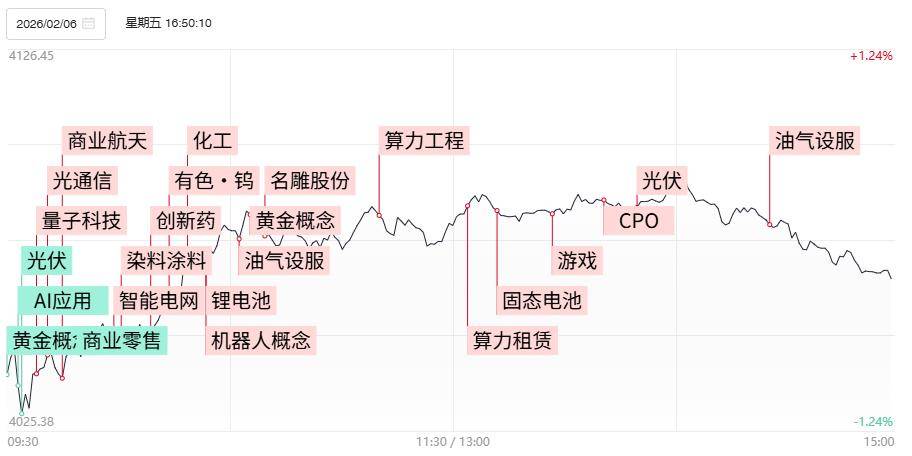Tap the 算力工程 marker label
This screenshot has width=912, height=456.
coord(424,141)
